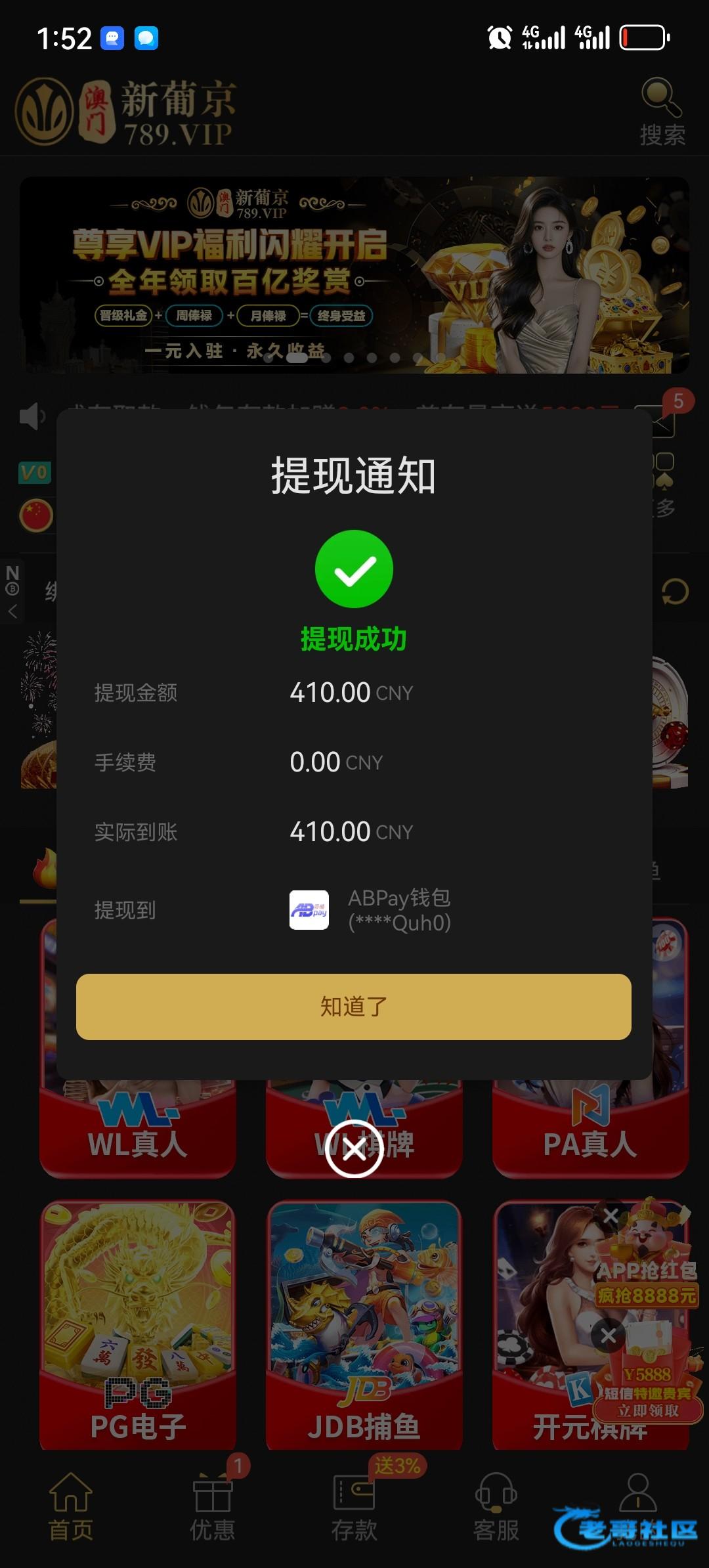The width and height of the screenshot is (709, 1568).
Task: Dismiss the APP抢红包 floating promo
Action: (x=611, y=1216)
